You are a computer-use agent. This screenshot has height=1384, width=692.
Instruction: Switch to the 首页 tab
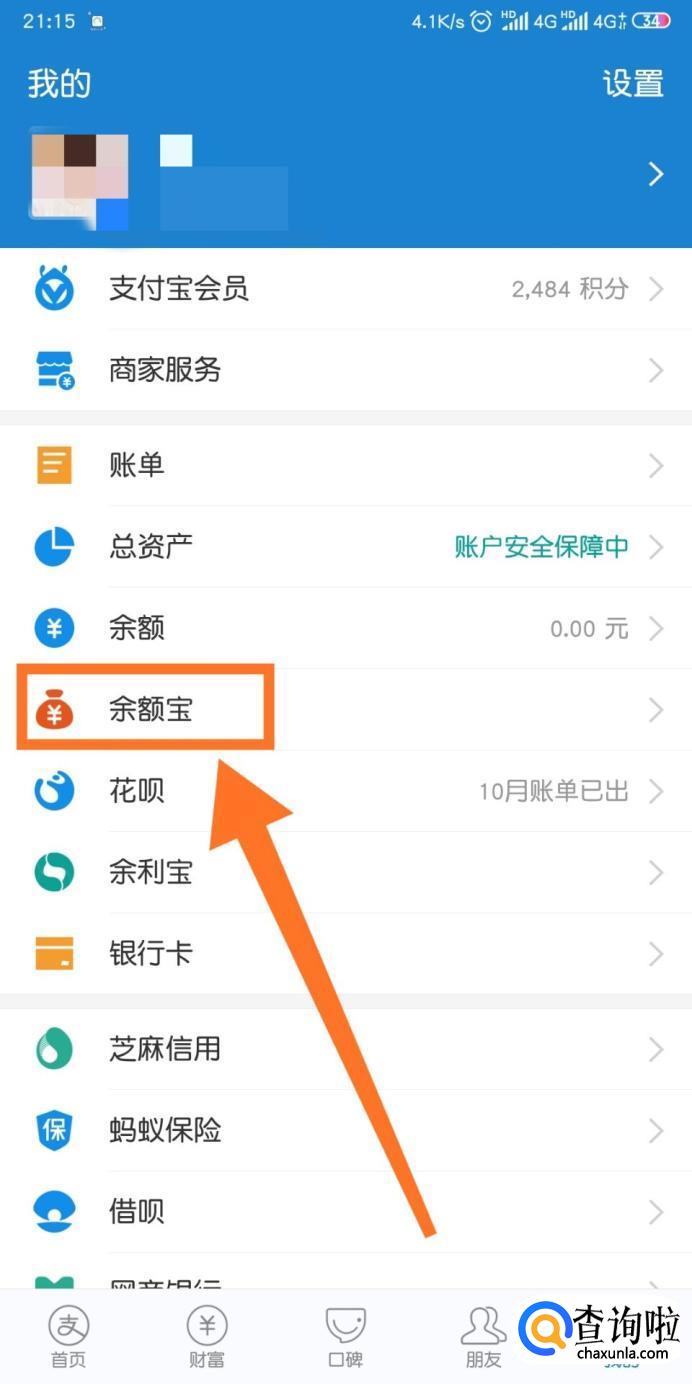tap(69, 1337)
